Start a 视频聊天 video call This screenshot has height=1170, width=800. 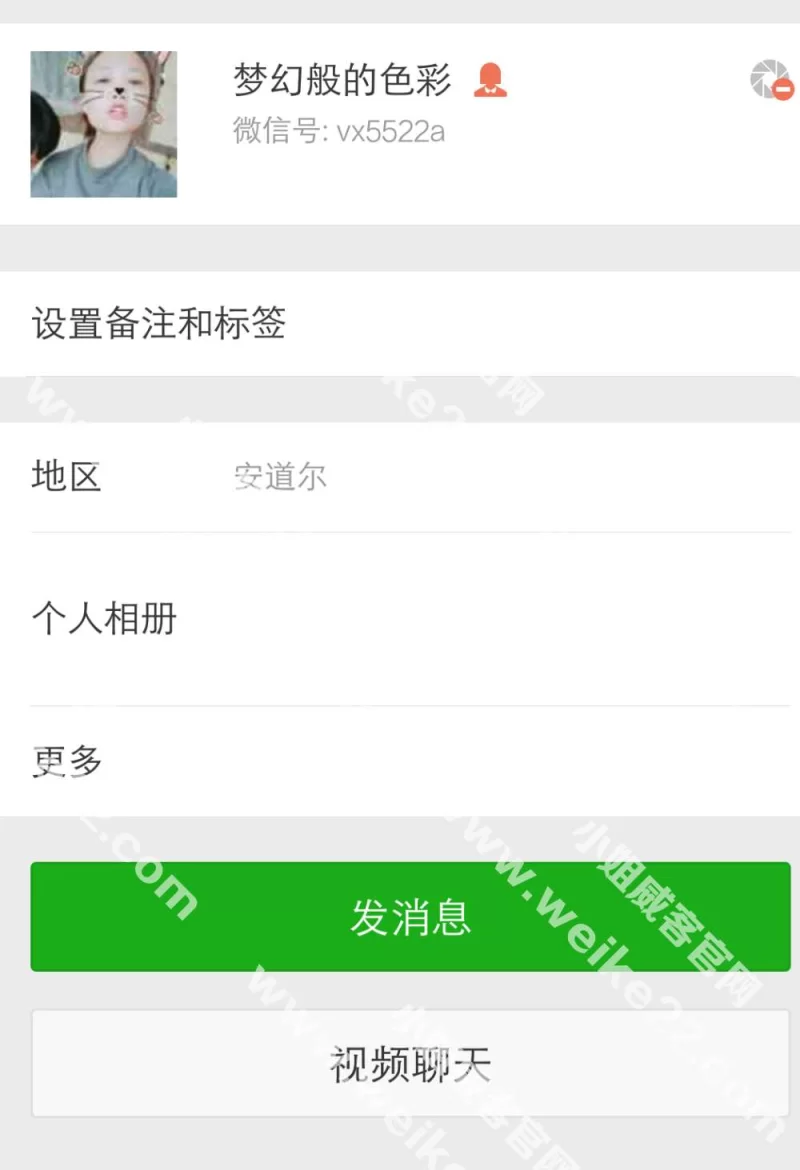(x=410, y=1064)
